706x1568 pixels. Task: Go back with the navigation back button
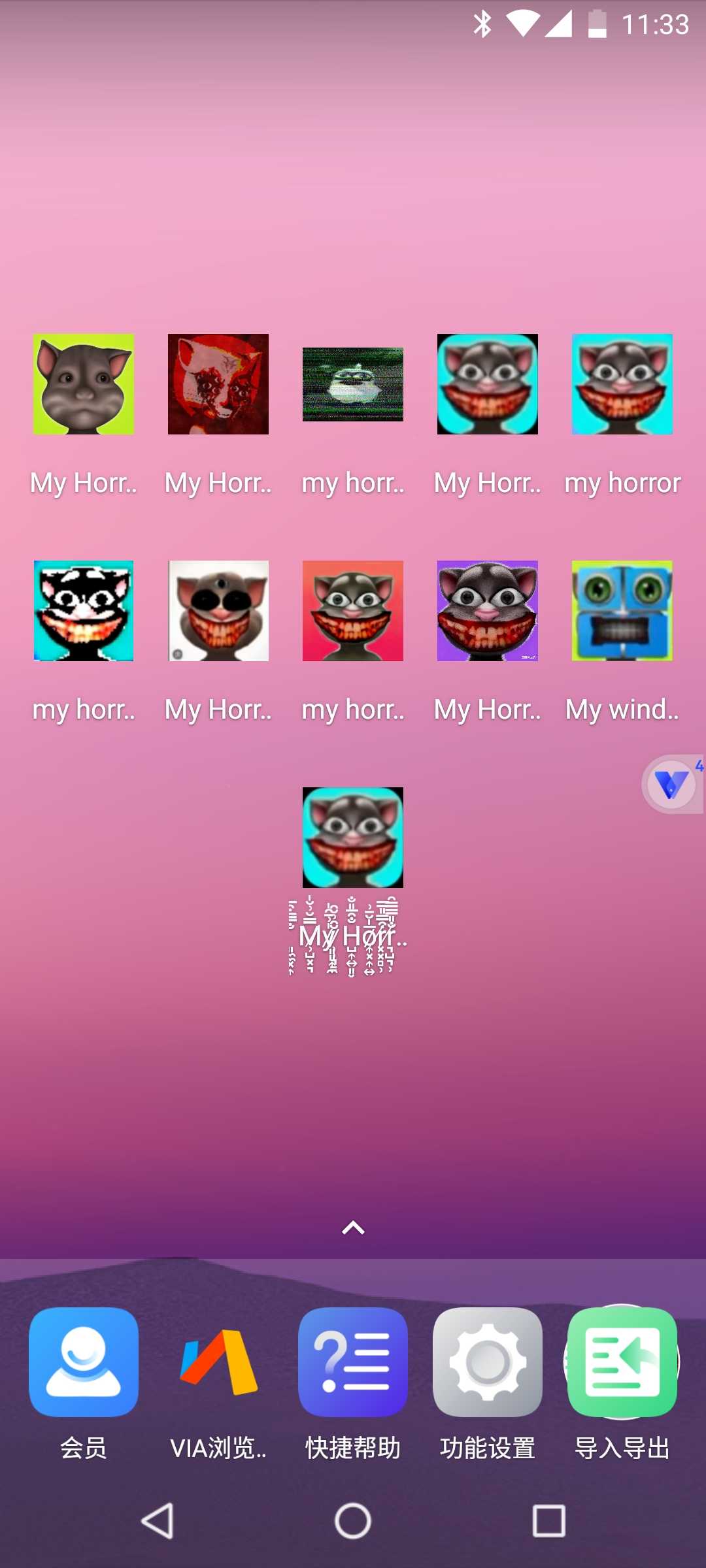click(158, 1521)
